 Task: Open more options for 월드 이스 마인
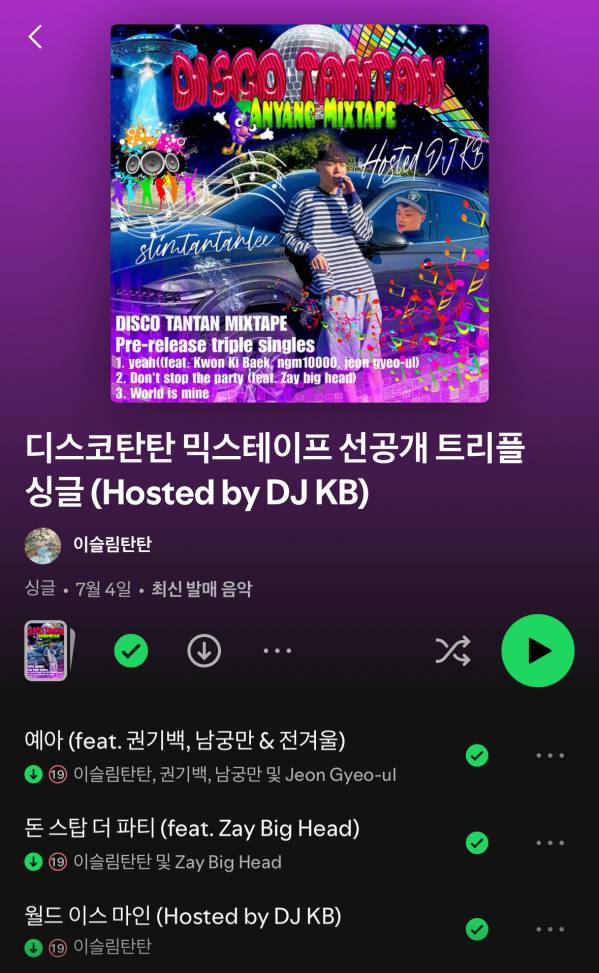coord(550,929)
